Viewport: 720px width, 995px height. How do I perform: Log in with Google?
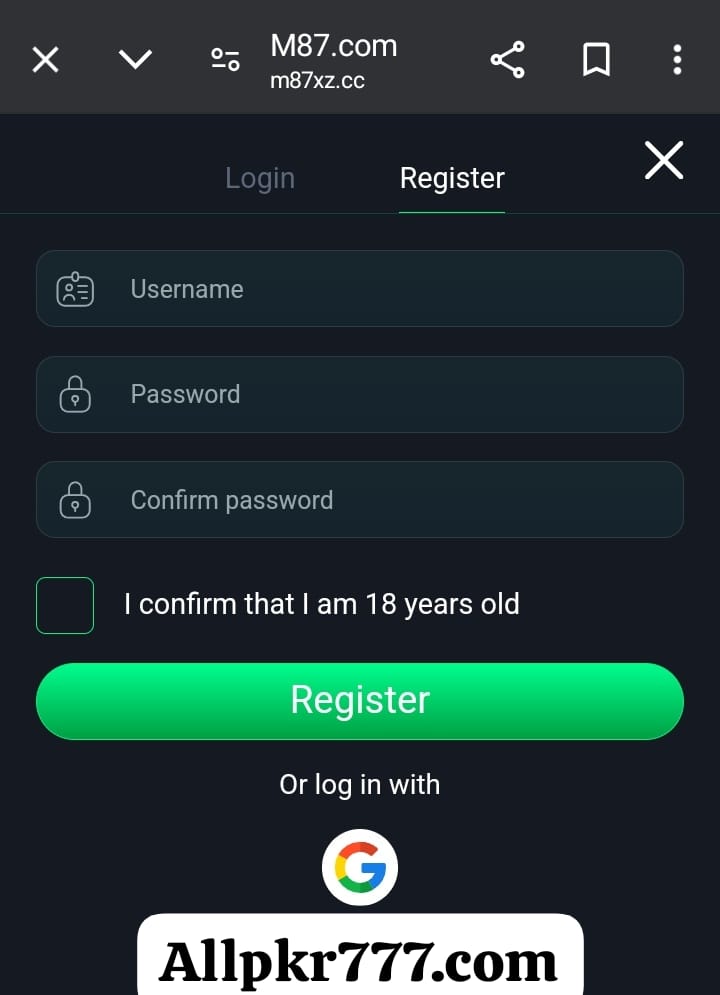click(360, 867)
